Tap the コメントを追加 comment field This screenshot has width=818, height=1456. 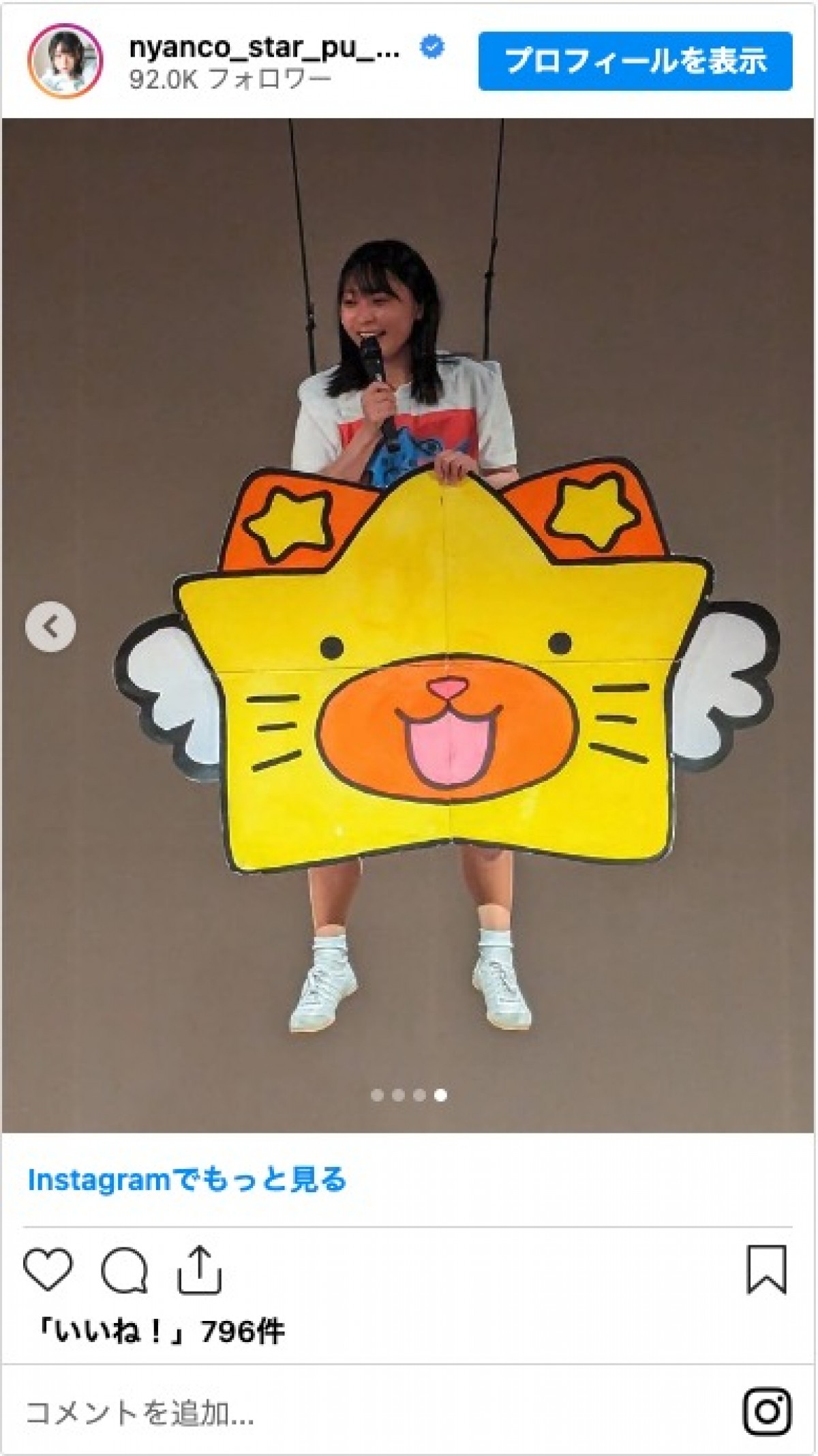coord(140,1412)
